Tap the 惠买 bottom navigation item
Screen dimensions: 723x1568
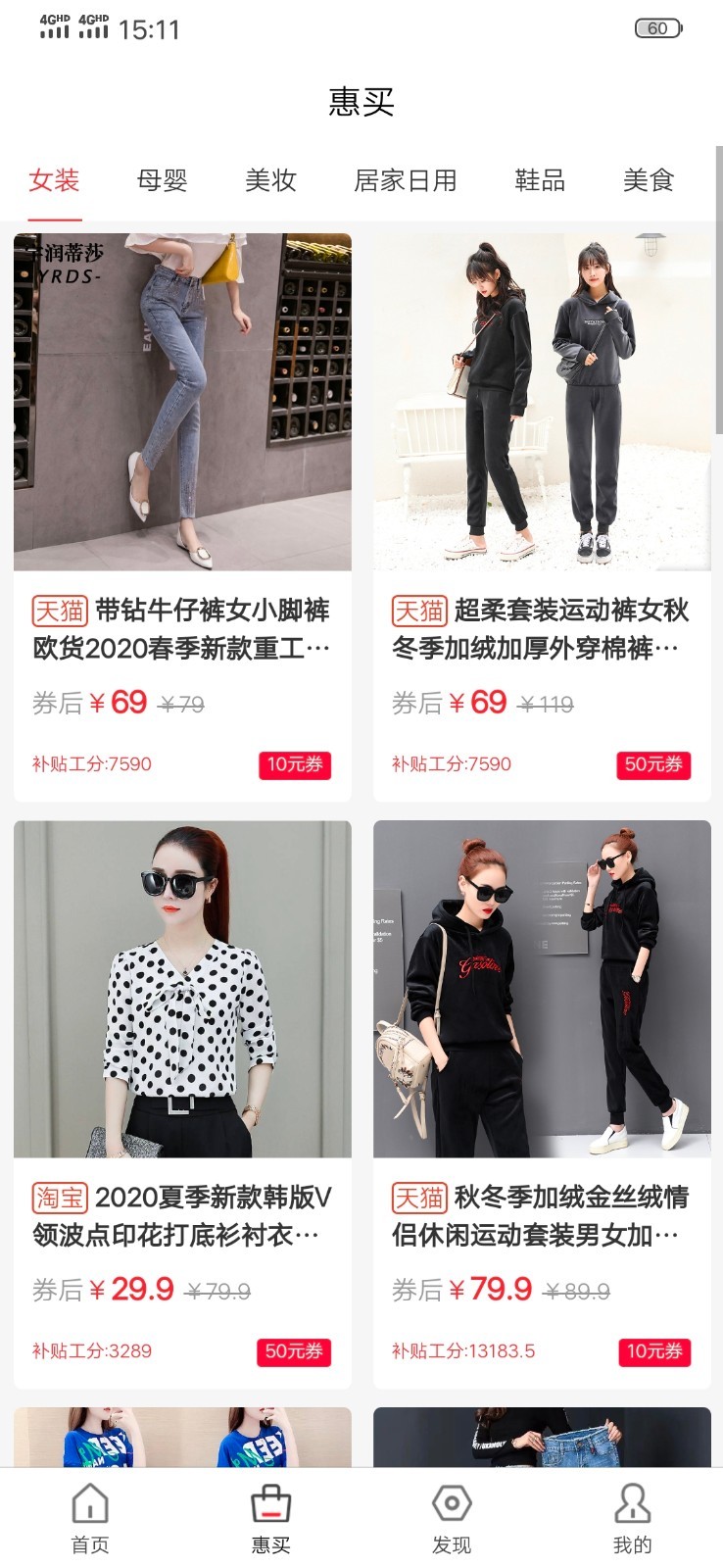click(270, 1517)
